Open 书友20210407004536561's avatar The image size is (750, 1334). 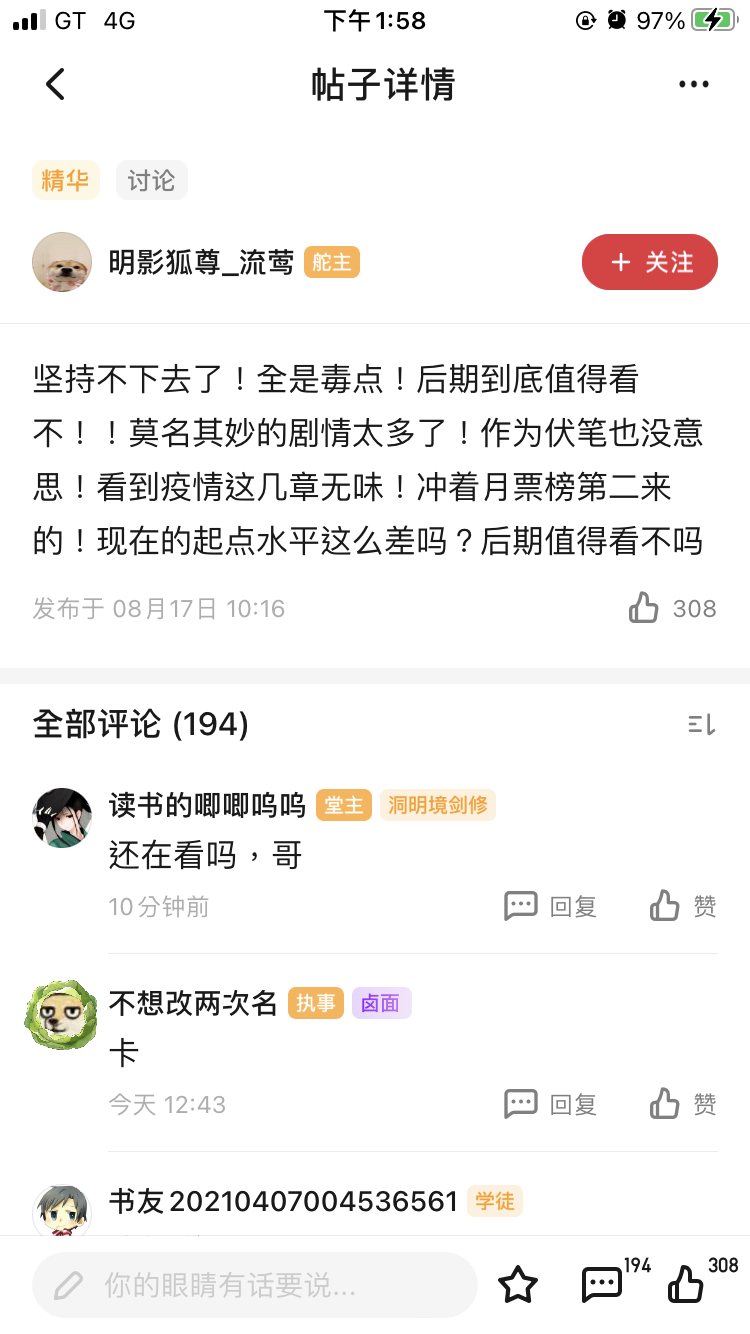(62, 1212)
